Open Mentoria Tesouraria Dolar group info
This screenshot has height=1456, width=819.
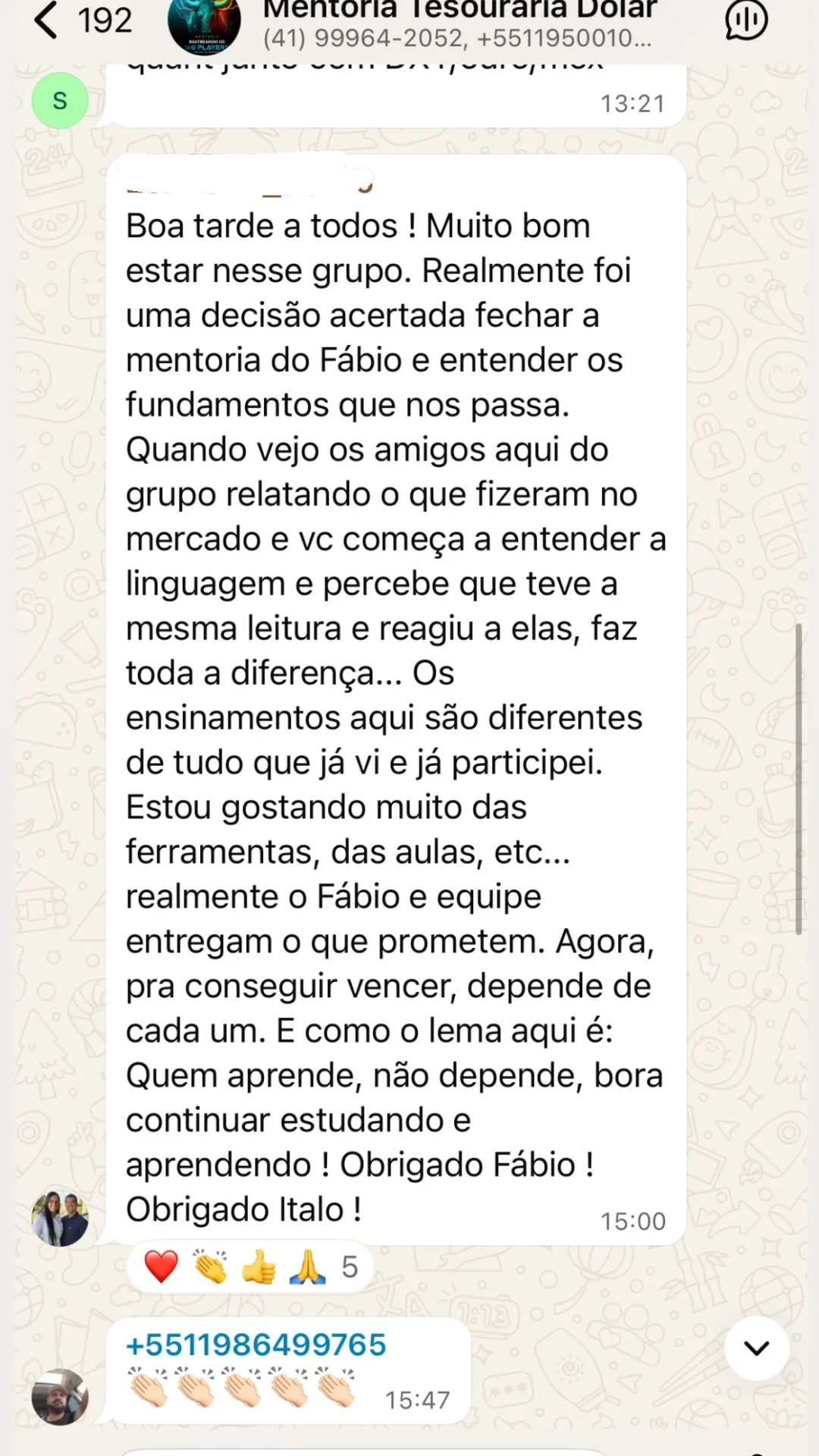459,23
